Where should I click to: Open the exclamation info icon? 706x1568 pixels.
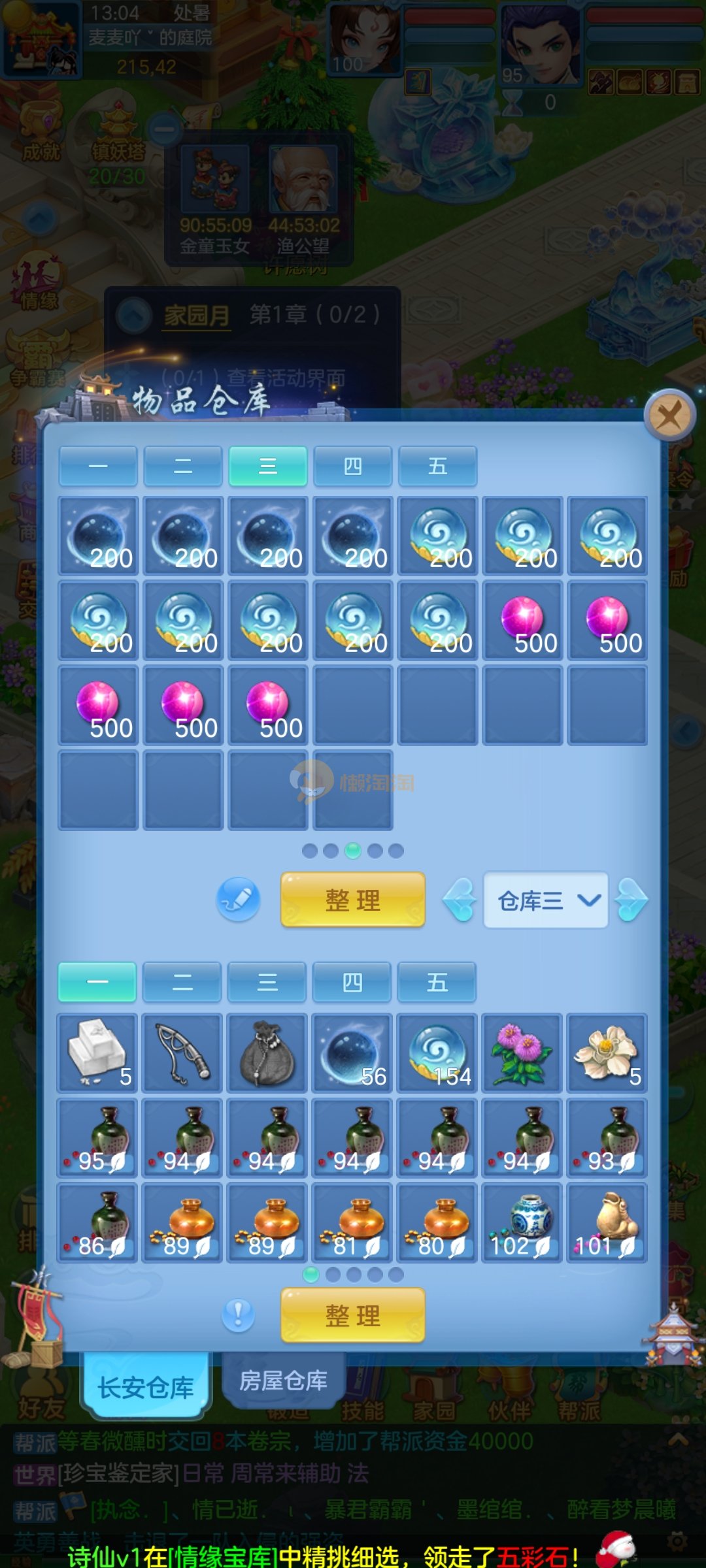(238, 1315)
